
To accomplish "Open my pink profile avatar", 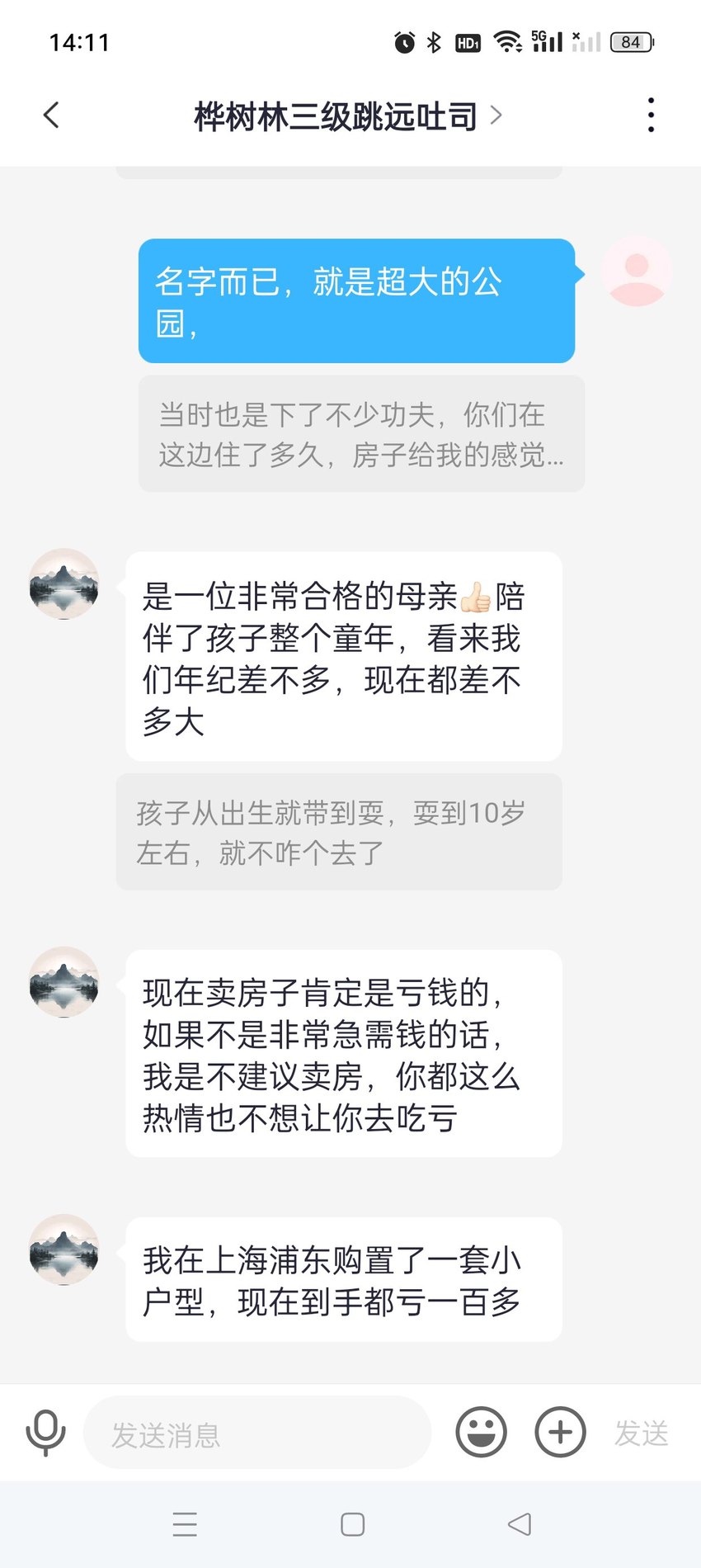I will [637, 272].
